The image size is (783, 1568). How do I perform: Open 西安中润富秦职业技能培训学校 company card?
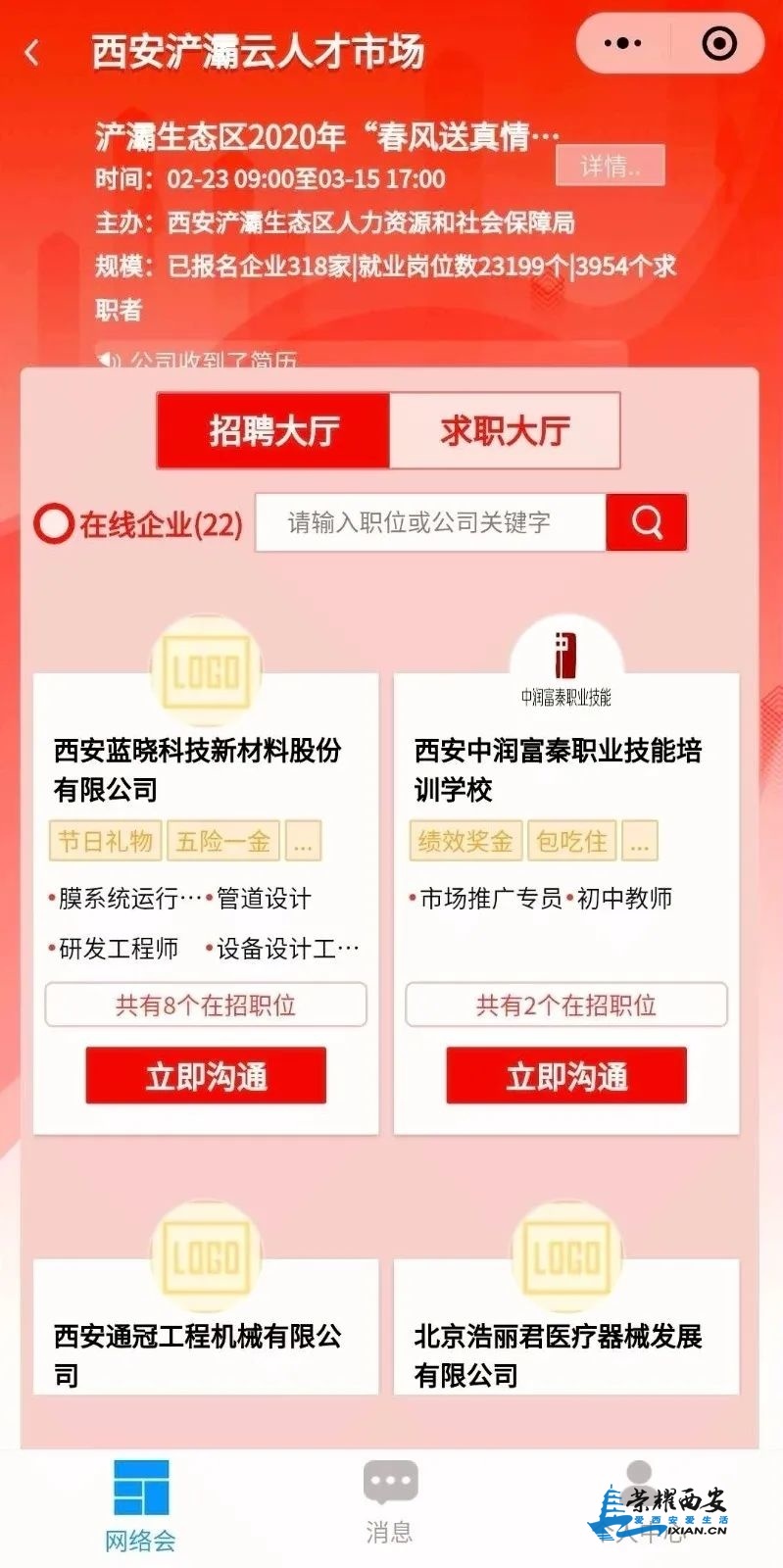558,769
